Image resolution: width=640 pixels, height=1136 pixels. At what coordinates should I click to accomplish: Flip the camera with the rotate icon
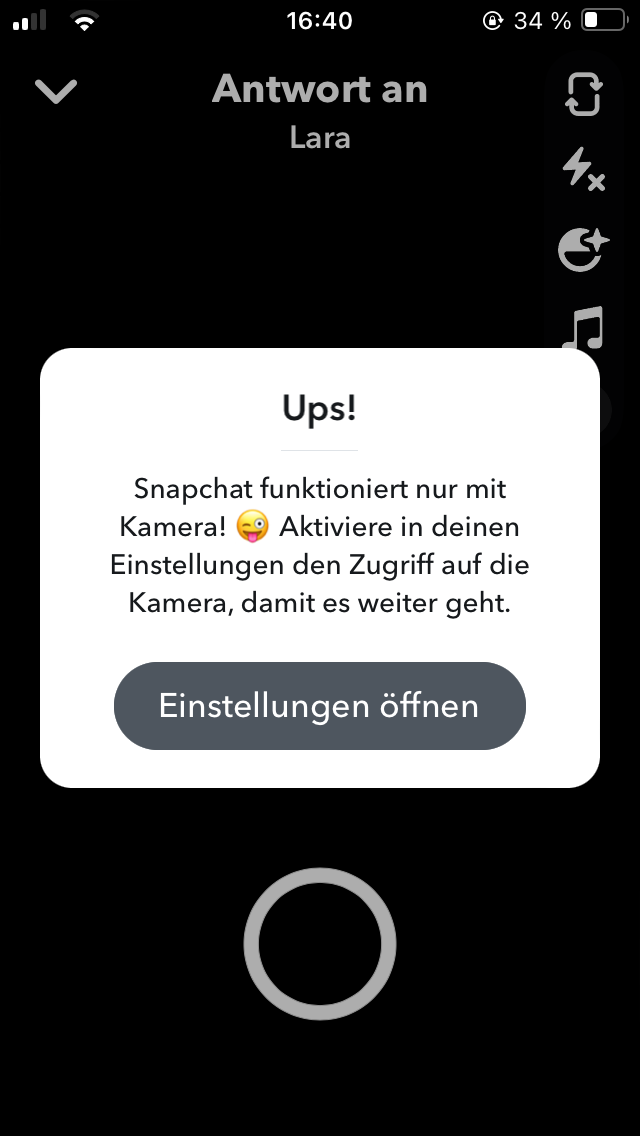583,93
